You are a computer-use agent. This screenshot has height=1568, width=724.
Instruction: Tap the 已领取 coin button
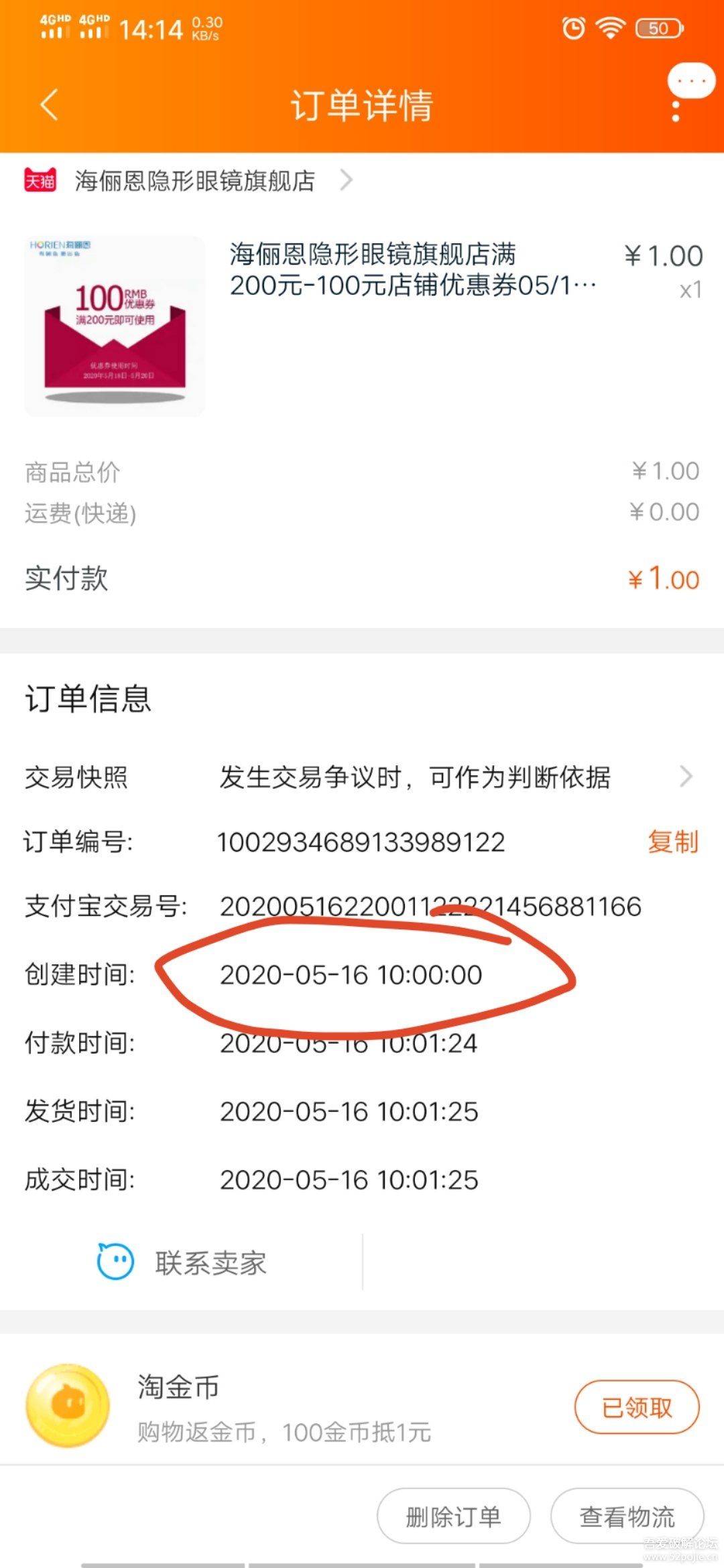[636, 1407]
